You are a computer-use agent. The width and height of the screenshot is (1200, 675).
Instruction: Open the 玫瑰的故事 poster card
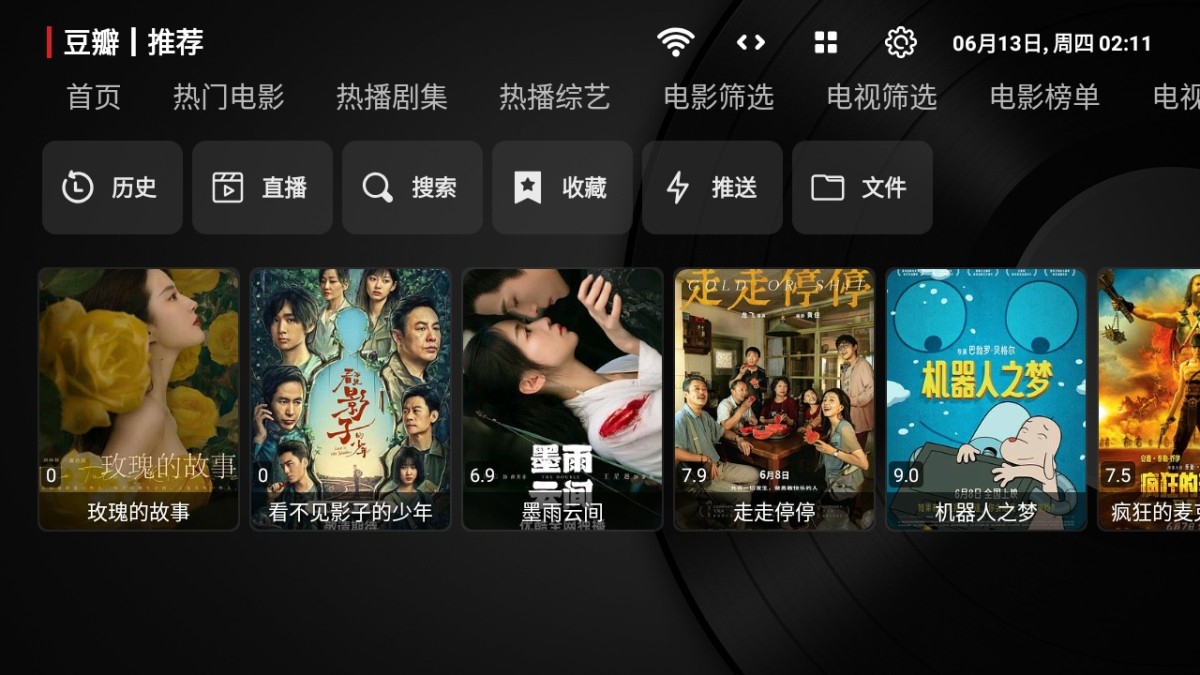138,398
